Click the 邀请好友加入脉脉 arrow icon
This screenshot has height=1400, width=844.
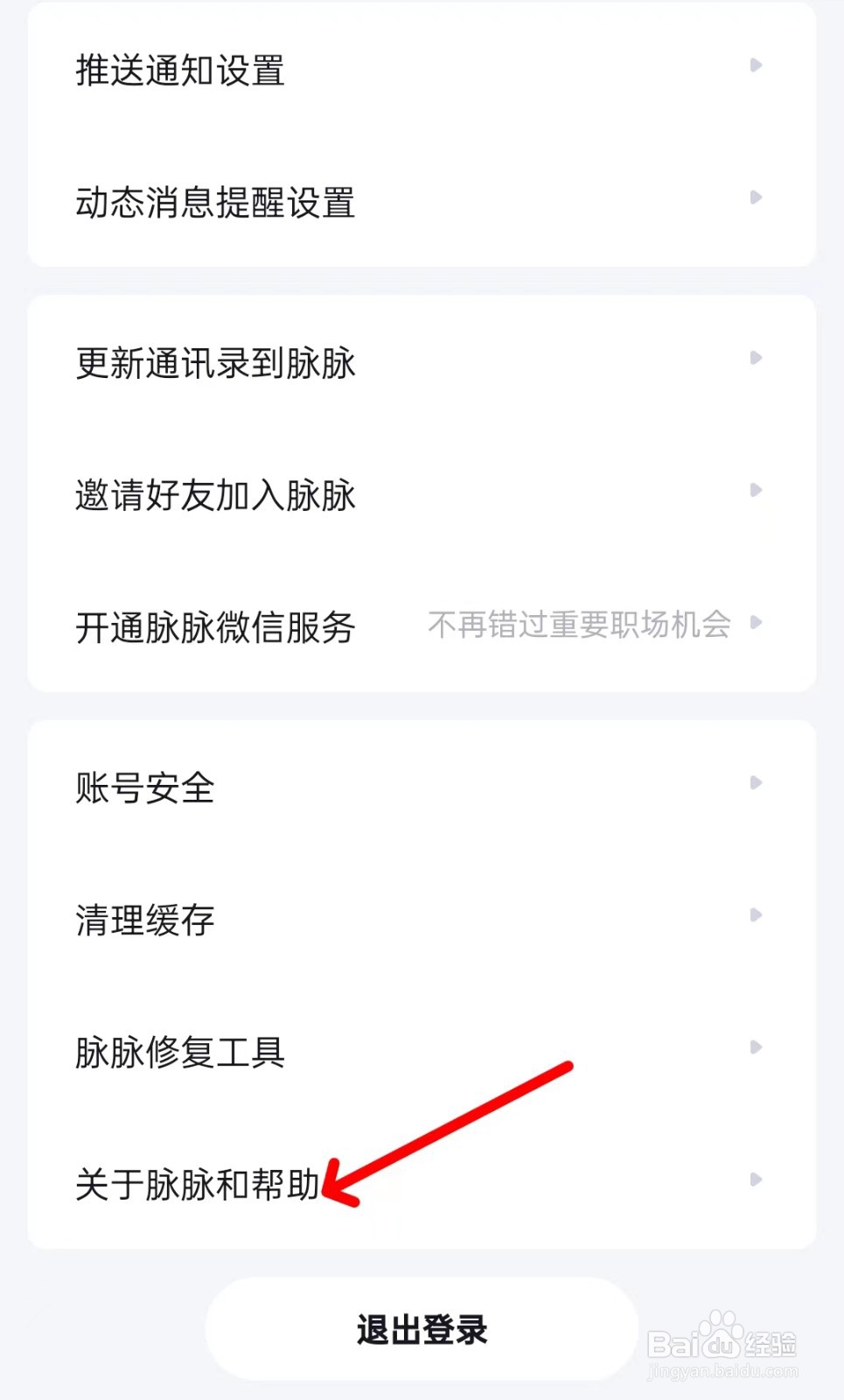tap(756, 491)
